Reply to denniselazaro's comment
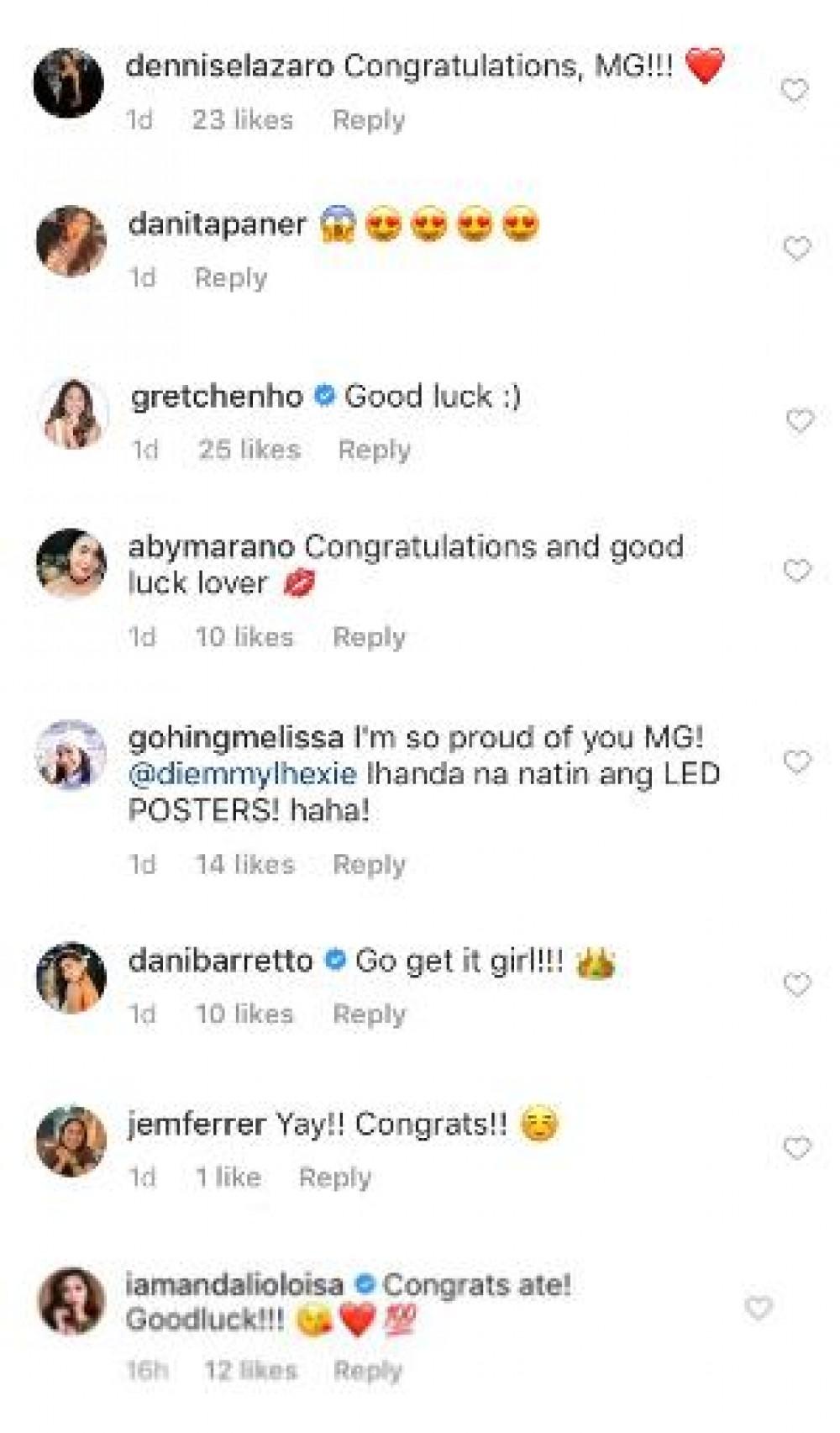The height and width of the screenshot is (1433, 840). [x=369, y=120]
